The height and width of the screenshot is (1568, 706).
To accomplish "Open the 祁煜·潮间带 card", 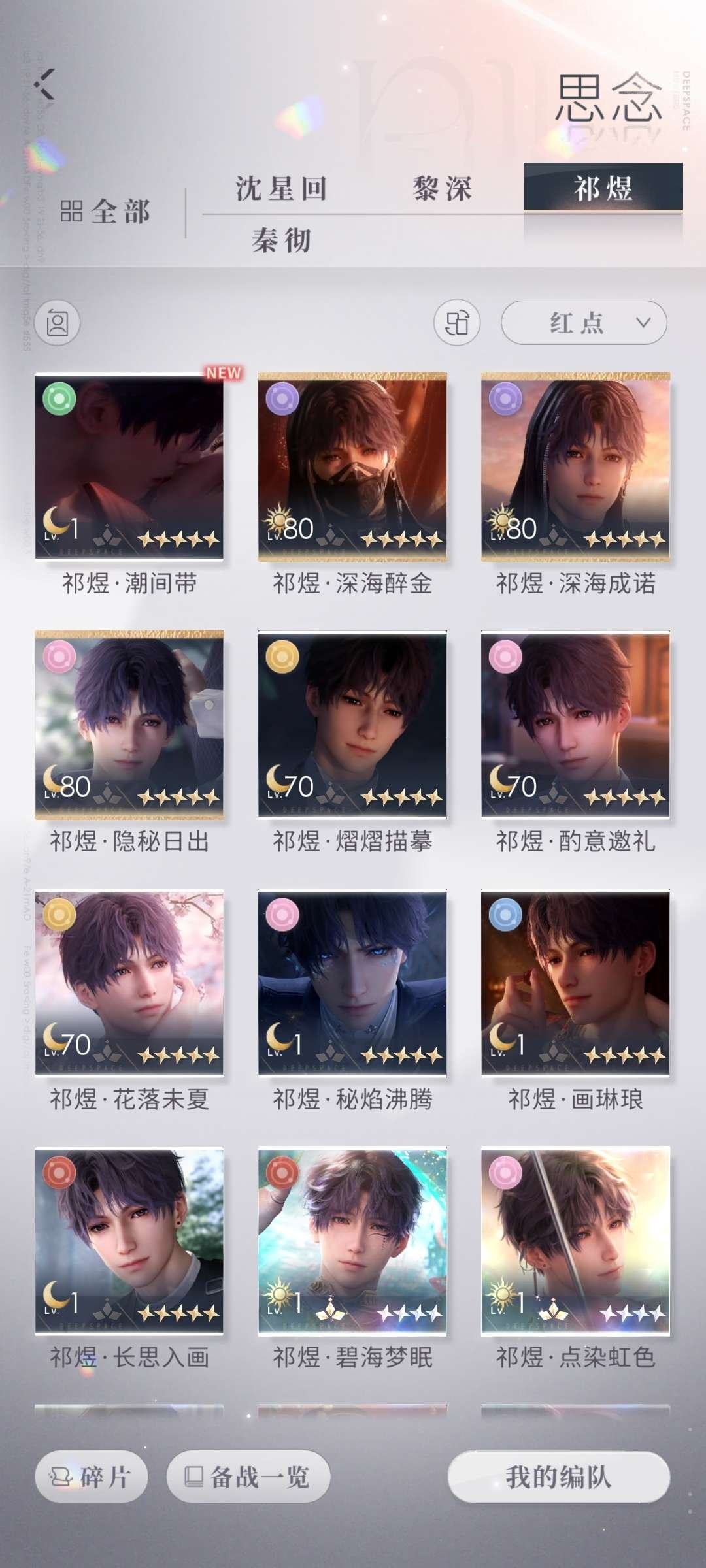I will pos(129,466).
